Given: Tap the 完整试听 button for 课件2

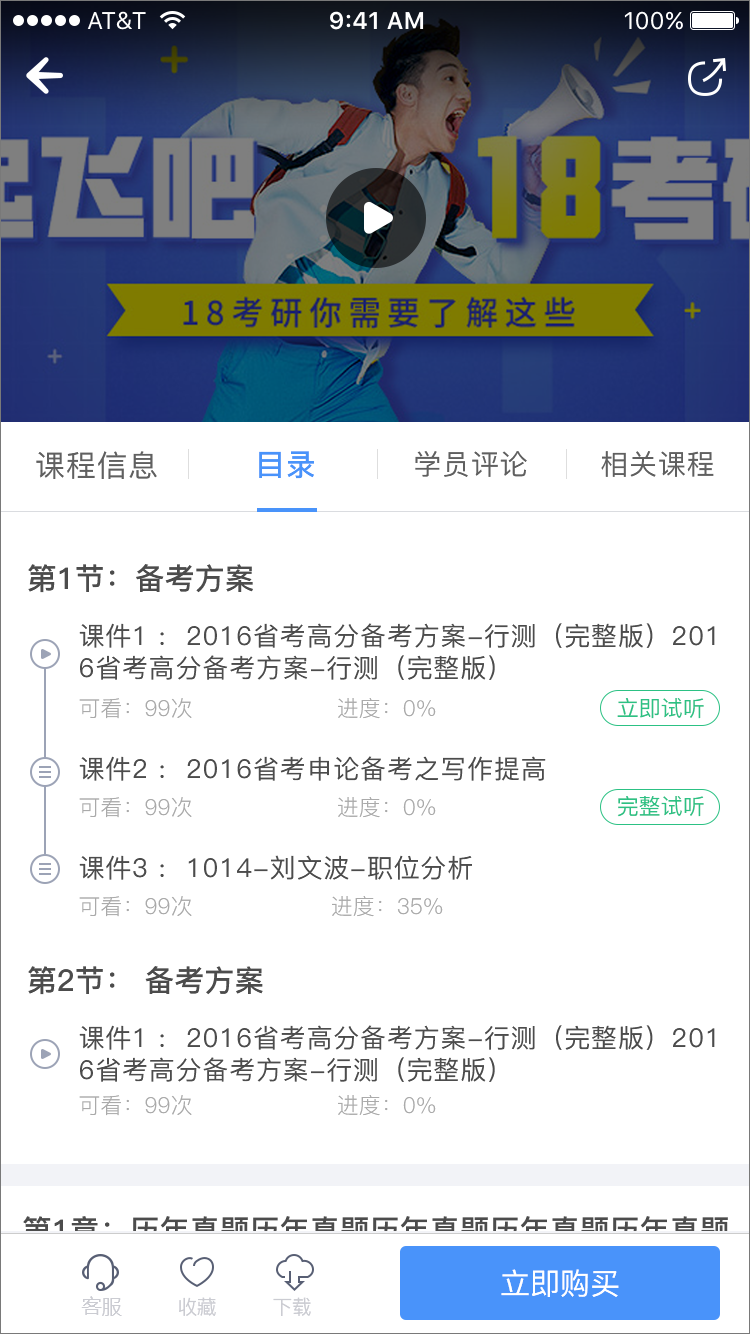Looking at the screenshot, I should tap(659, 807).
